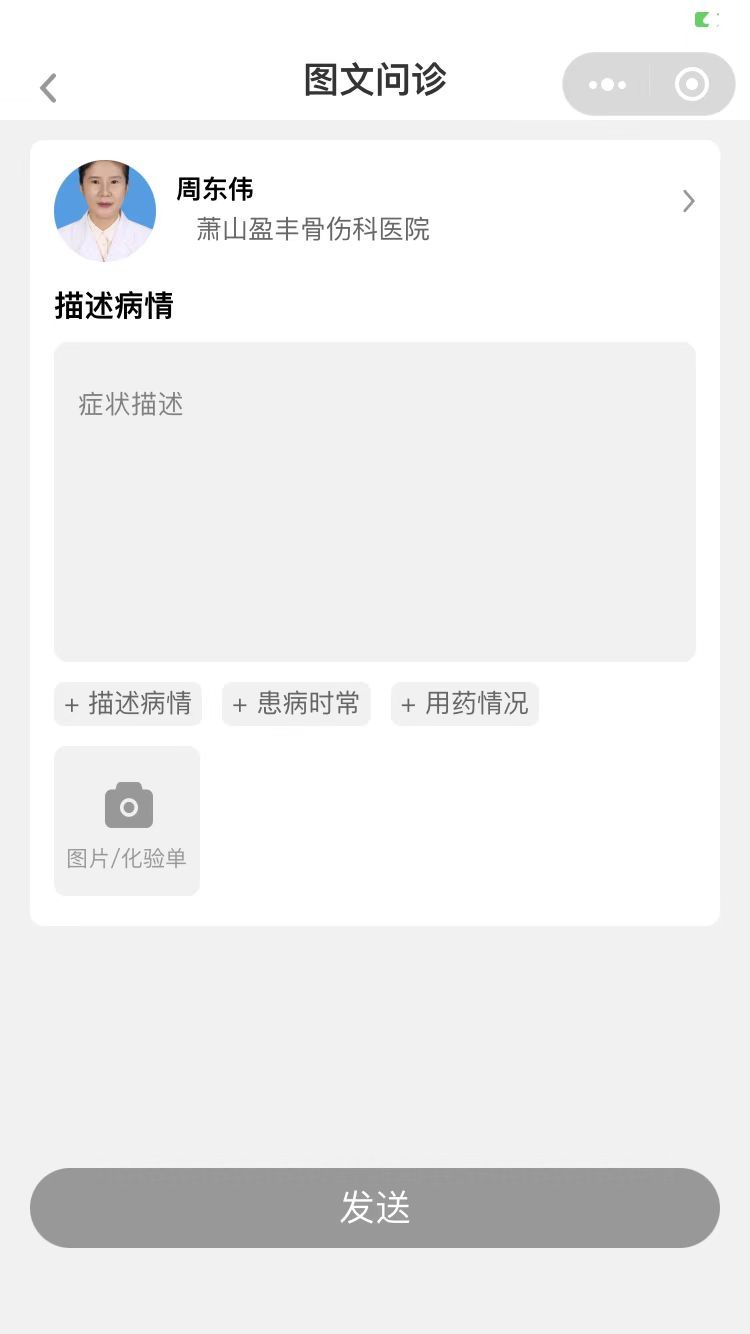Focus the 症状描述 text field
750x1334 pixels.
(x=375, y=501)
